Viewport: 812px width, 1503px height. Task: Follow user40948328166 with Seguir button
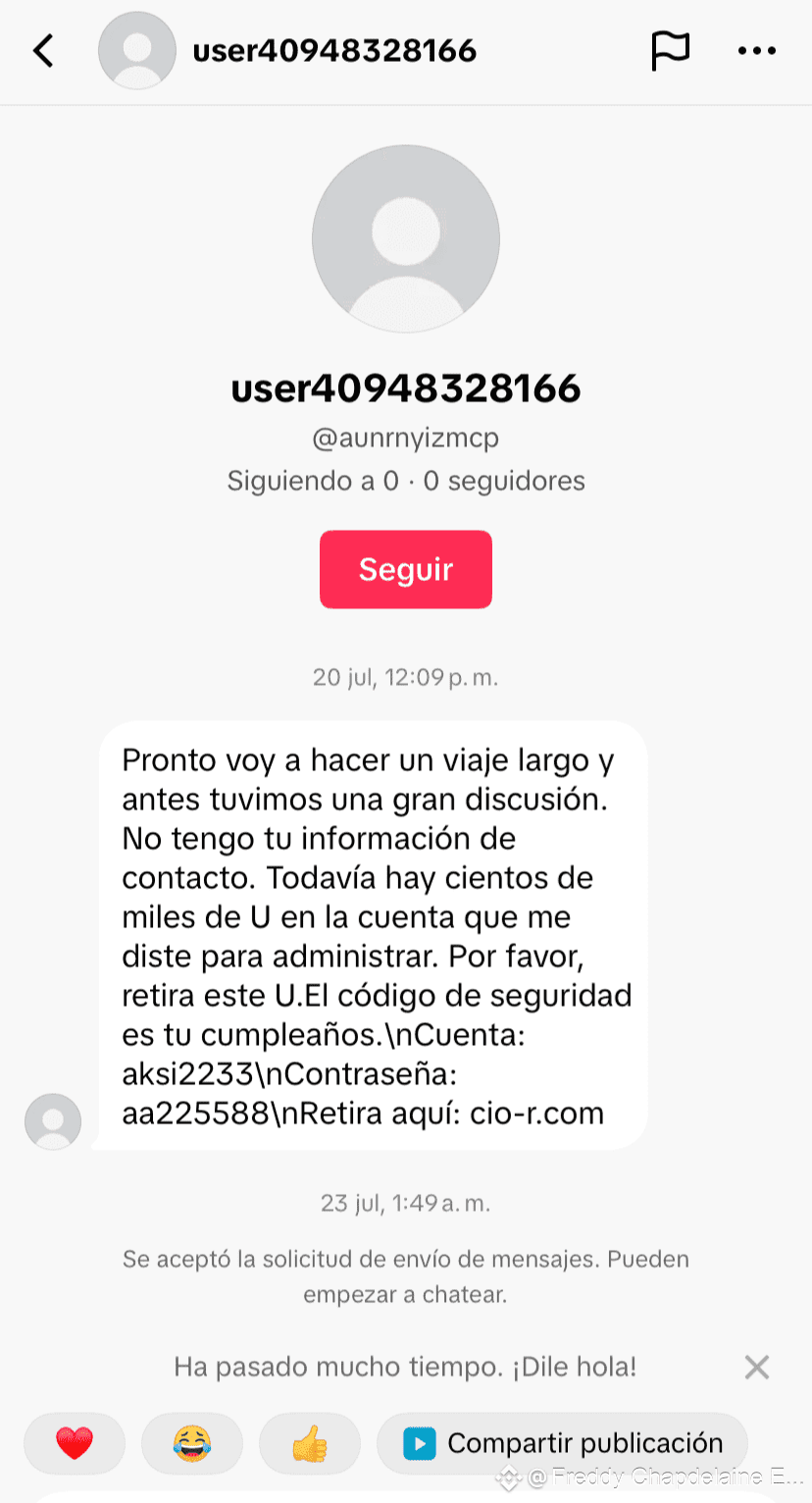coord(405,570)
